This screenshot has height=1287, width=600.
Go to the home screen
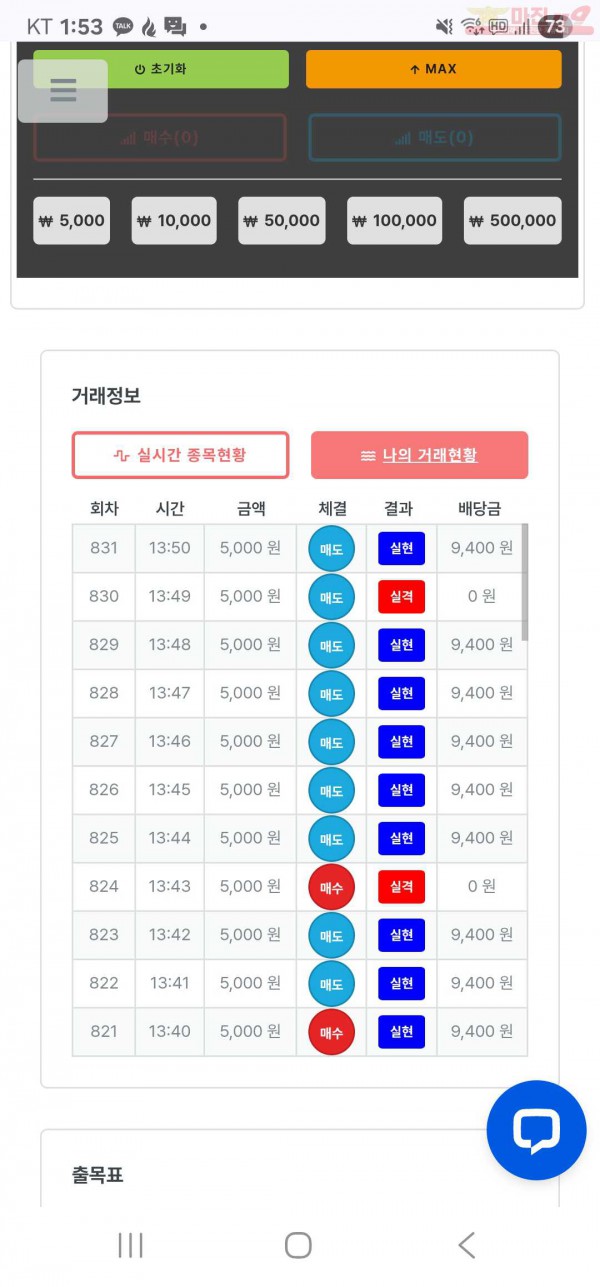(x=298, y=1245)
